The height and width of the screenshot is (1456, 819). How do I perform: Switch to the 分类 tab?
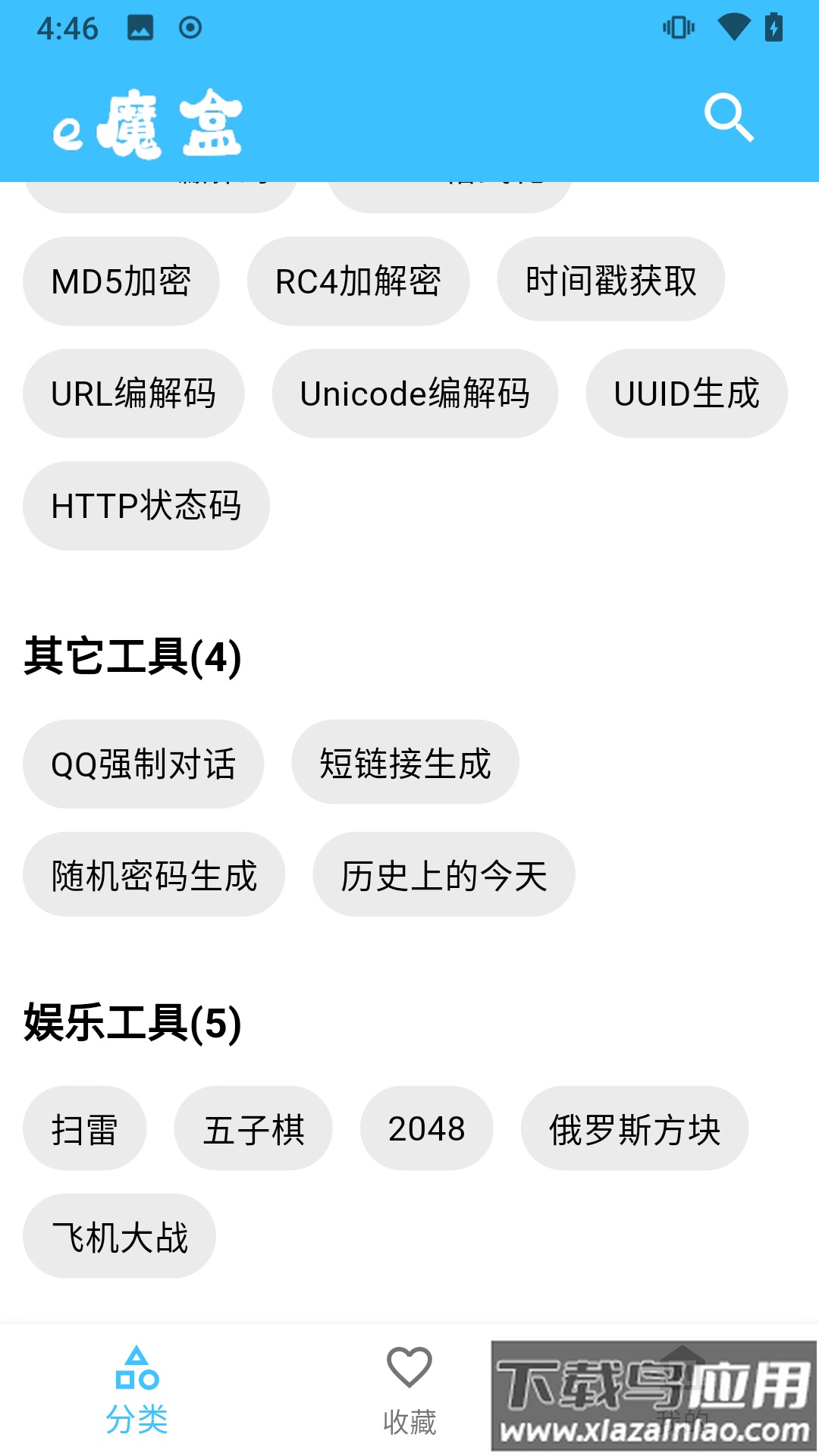[x=138, y=1388]
